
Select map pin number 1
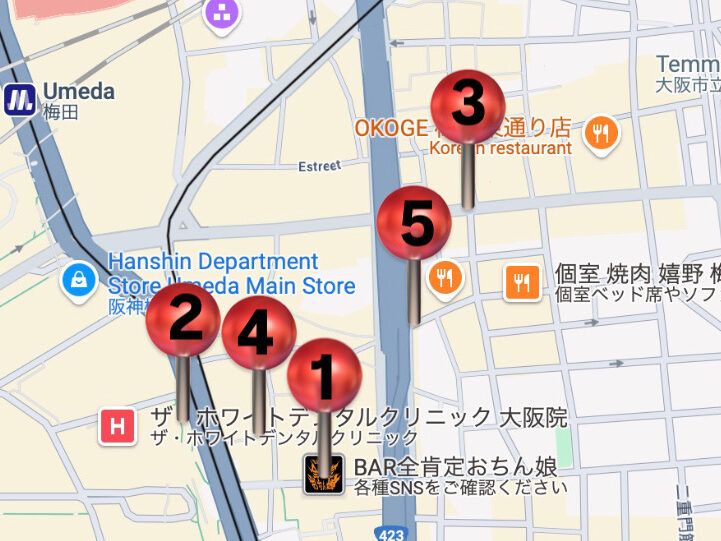point(324,376)
